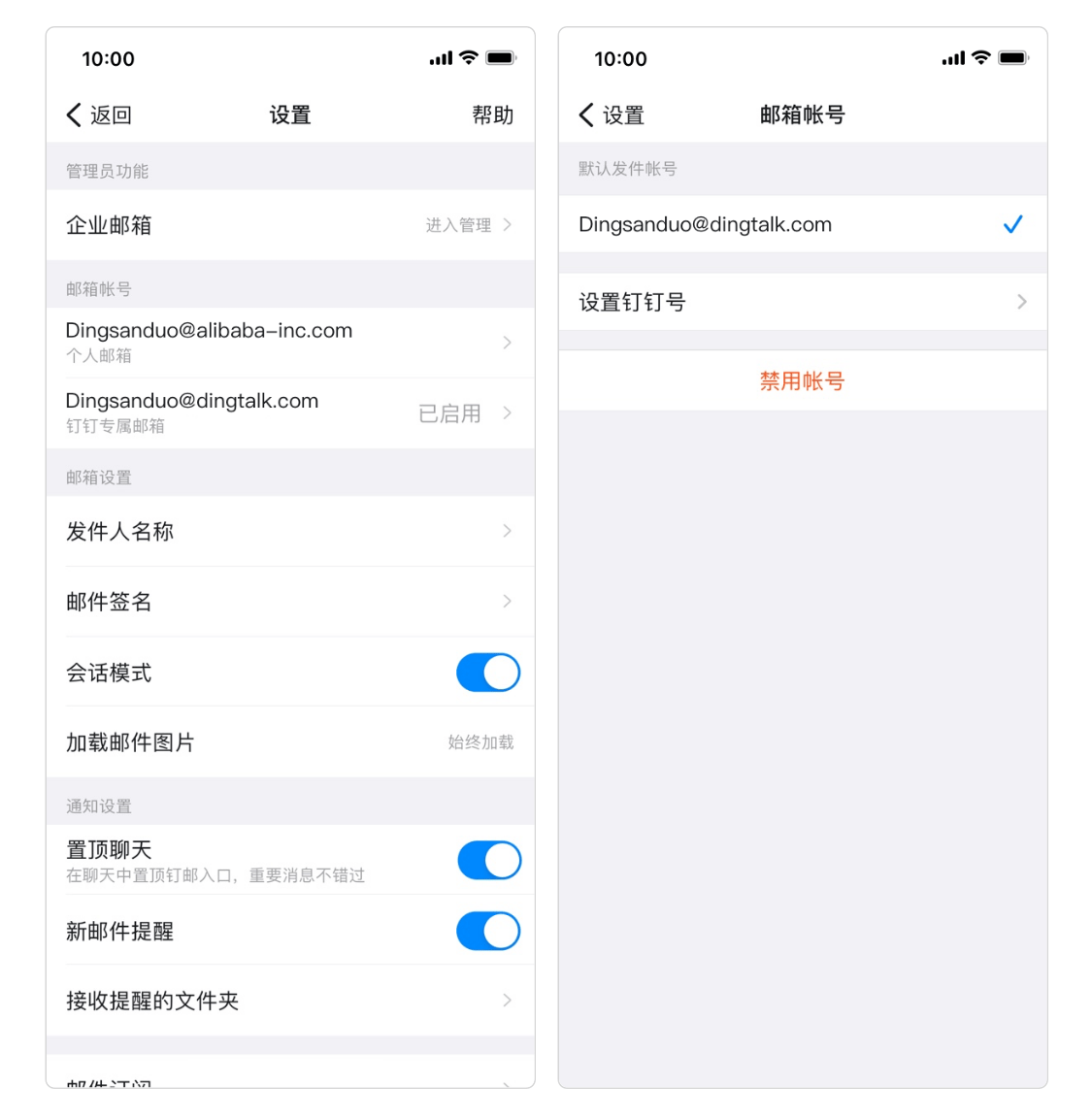Screen dimensions: 1092x1118
Task: Open the Dingsanduo@alibaba-inc.com personal mailbox
Action: 289,342
